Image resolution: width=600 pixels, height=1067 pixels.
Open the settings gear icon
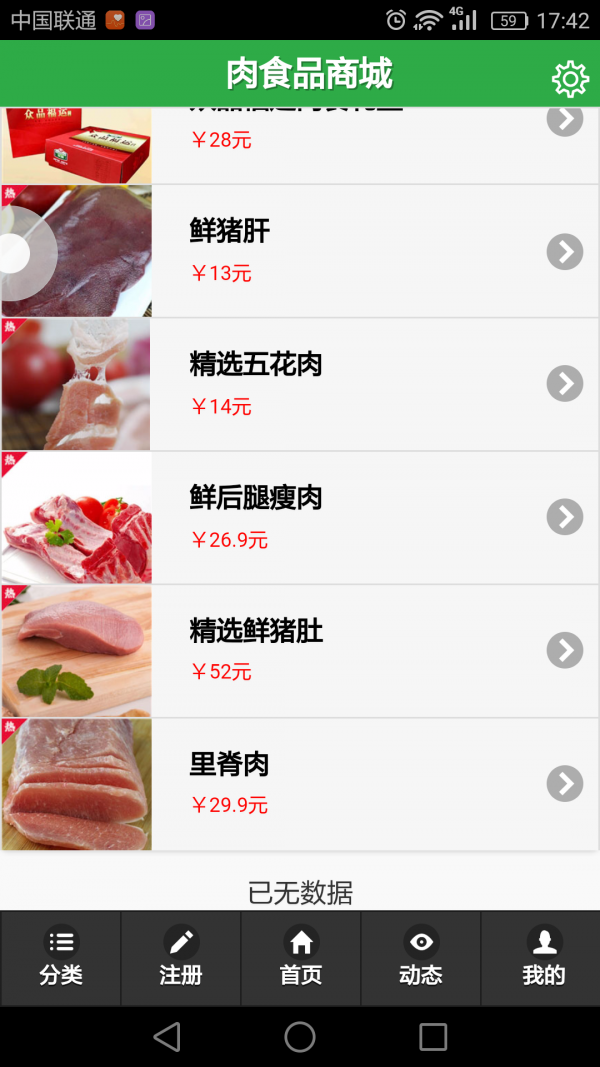pyautogui.click(x=570, y=79)
